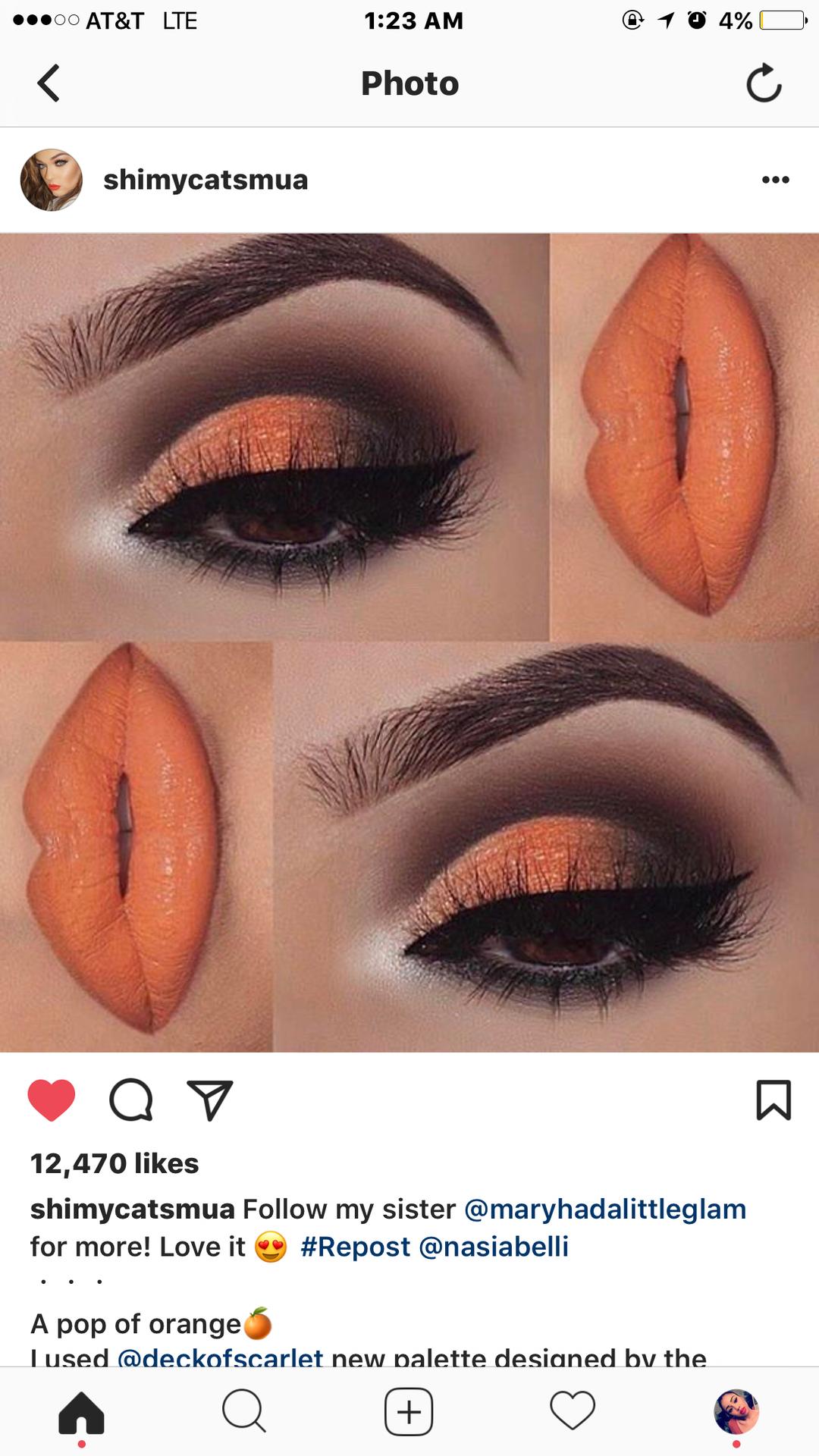Refresh the photo post
Image resolution: width=819 pixels, height=1456 pixels.
pyautogui.click(x=764, y=83)
